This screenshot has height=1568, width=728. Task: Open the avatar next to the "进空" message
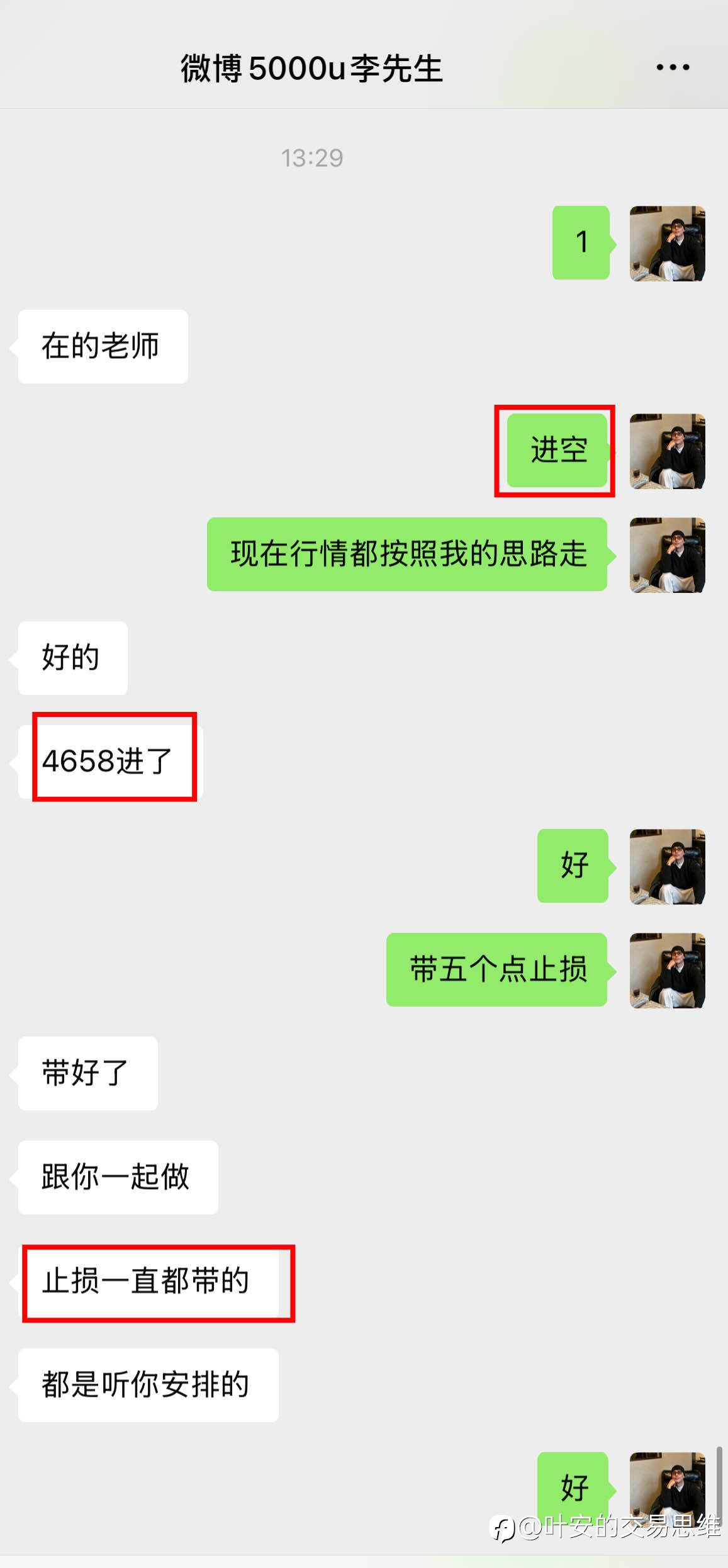(667, 451)
